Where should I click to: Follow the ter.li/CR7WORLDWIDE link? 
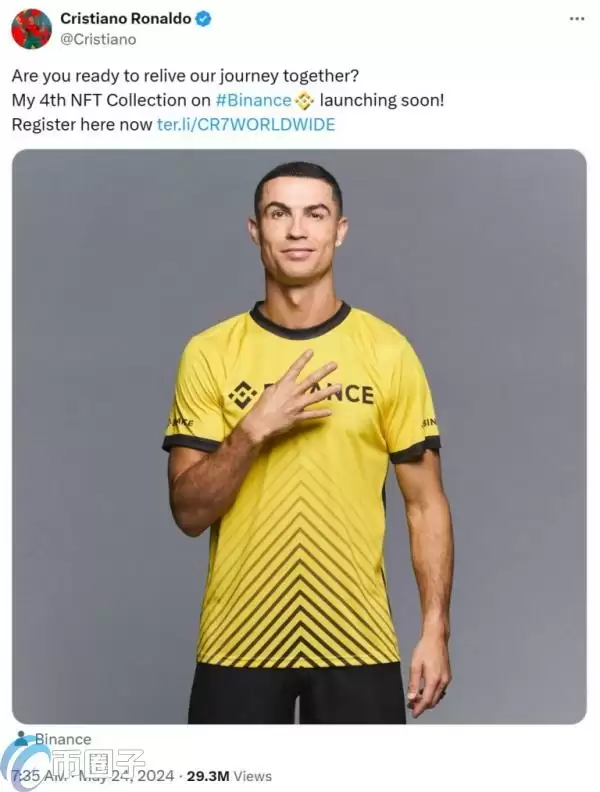coord(246,125)
